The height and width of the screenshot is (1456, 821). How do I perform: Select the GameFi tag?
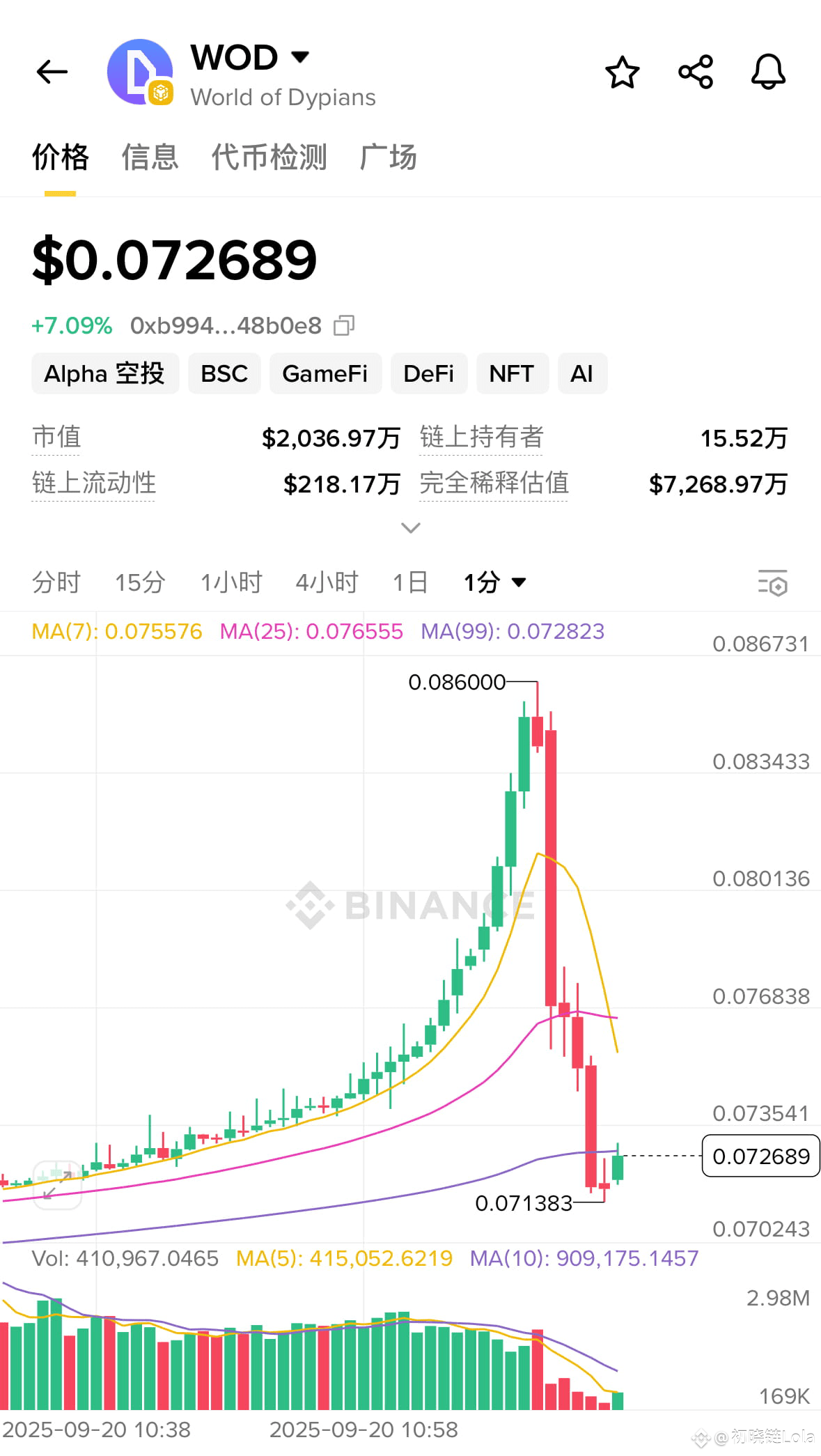coord(325,373)
